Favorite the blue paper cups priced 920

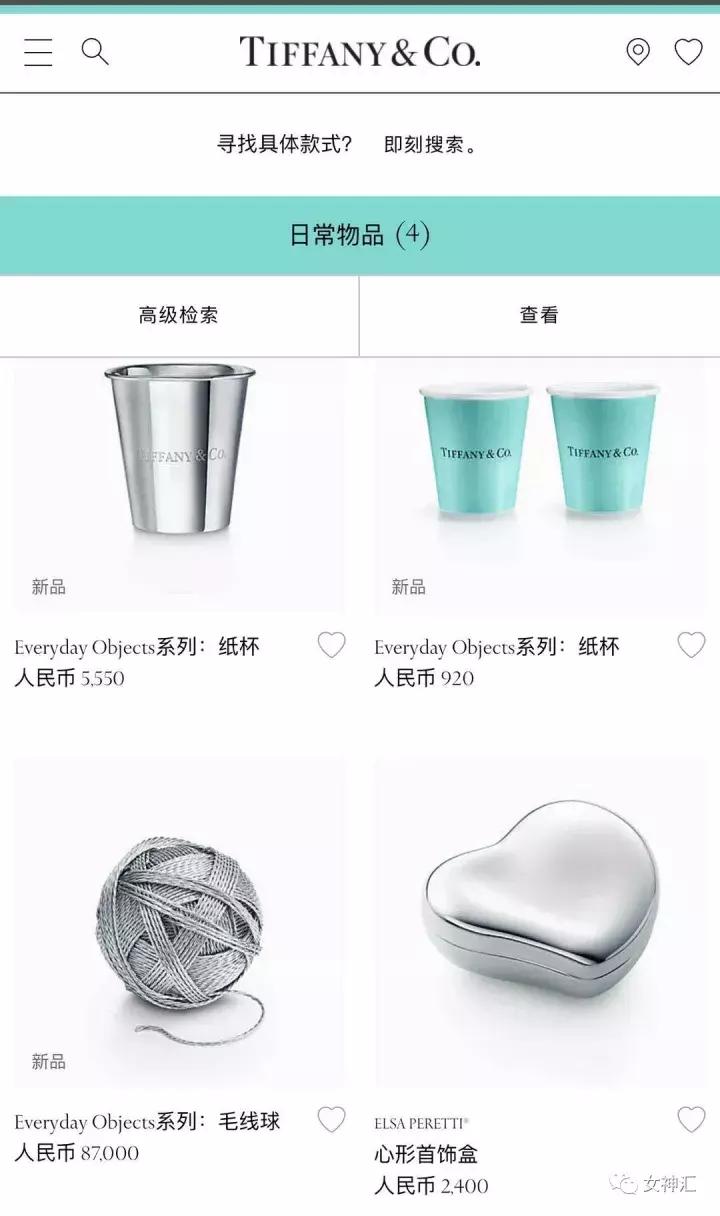coord(689,646)
